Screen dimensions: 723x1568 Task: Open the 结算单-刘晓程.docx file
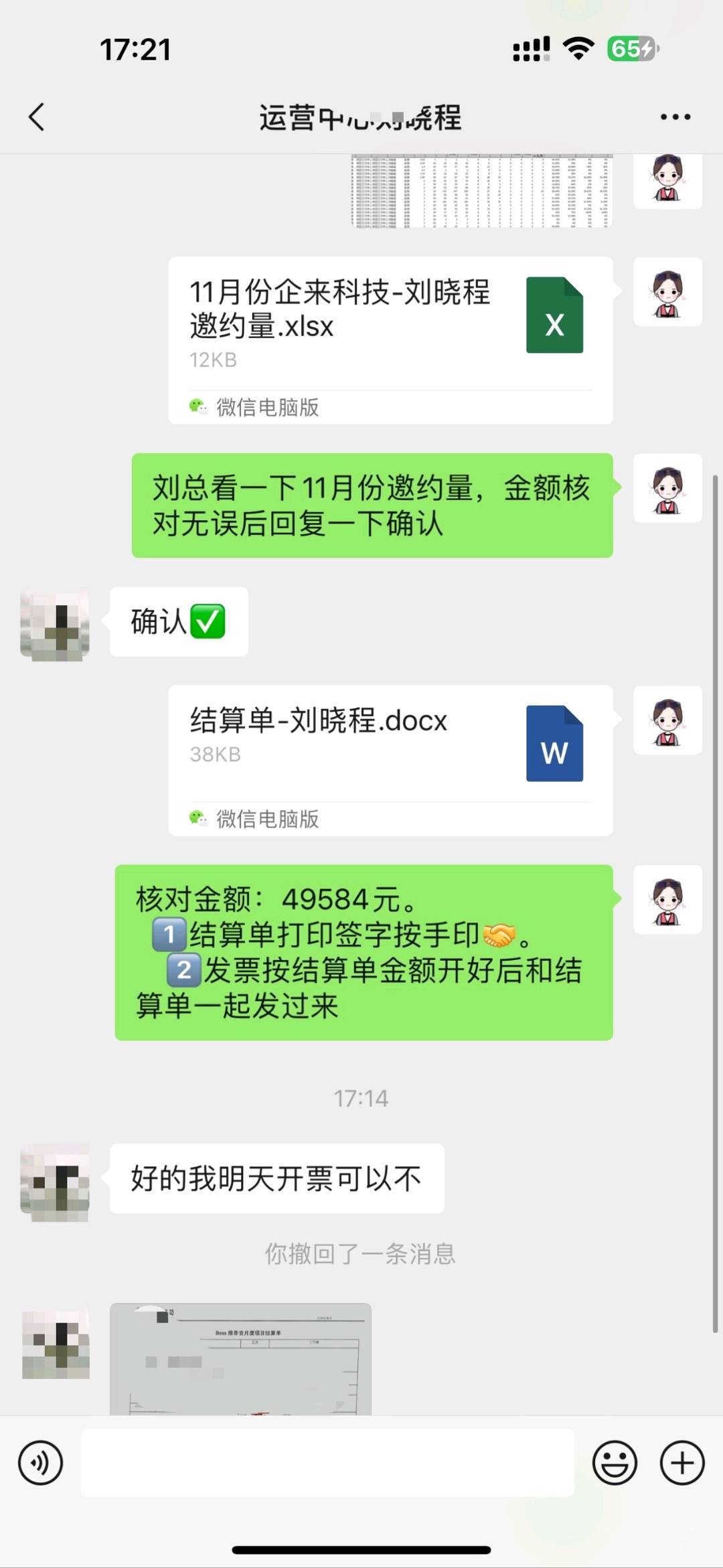click(390, 760)
